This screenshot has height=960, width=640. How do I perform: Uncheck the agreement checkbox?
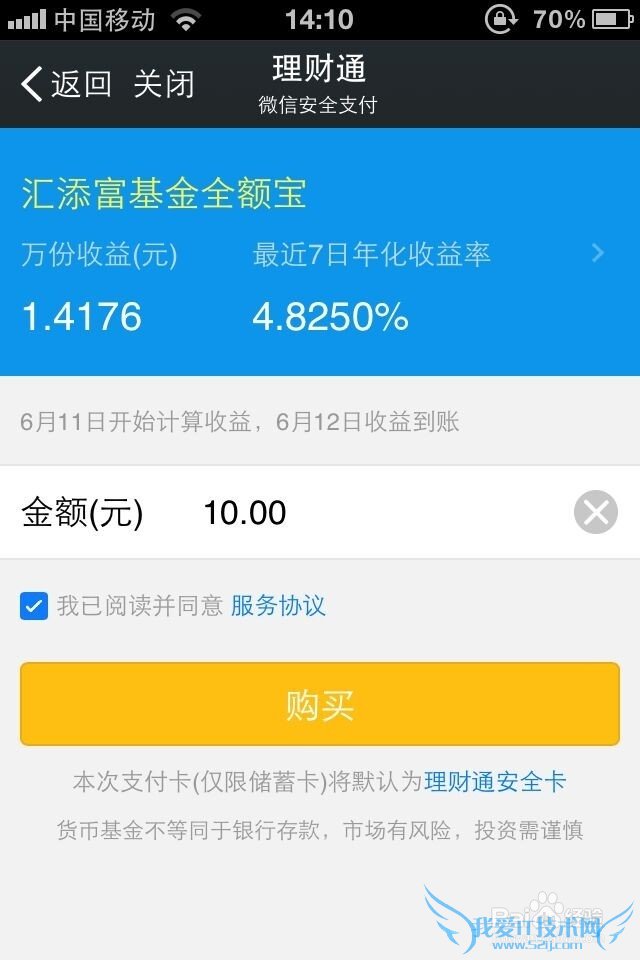click(x=34, y=606)
